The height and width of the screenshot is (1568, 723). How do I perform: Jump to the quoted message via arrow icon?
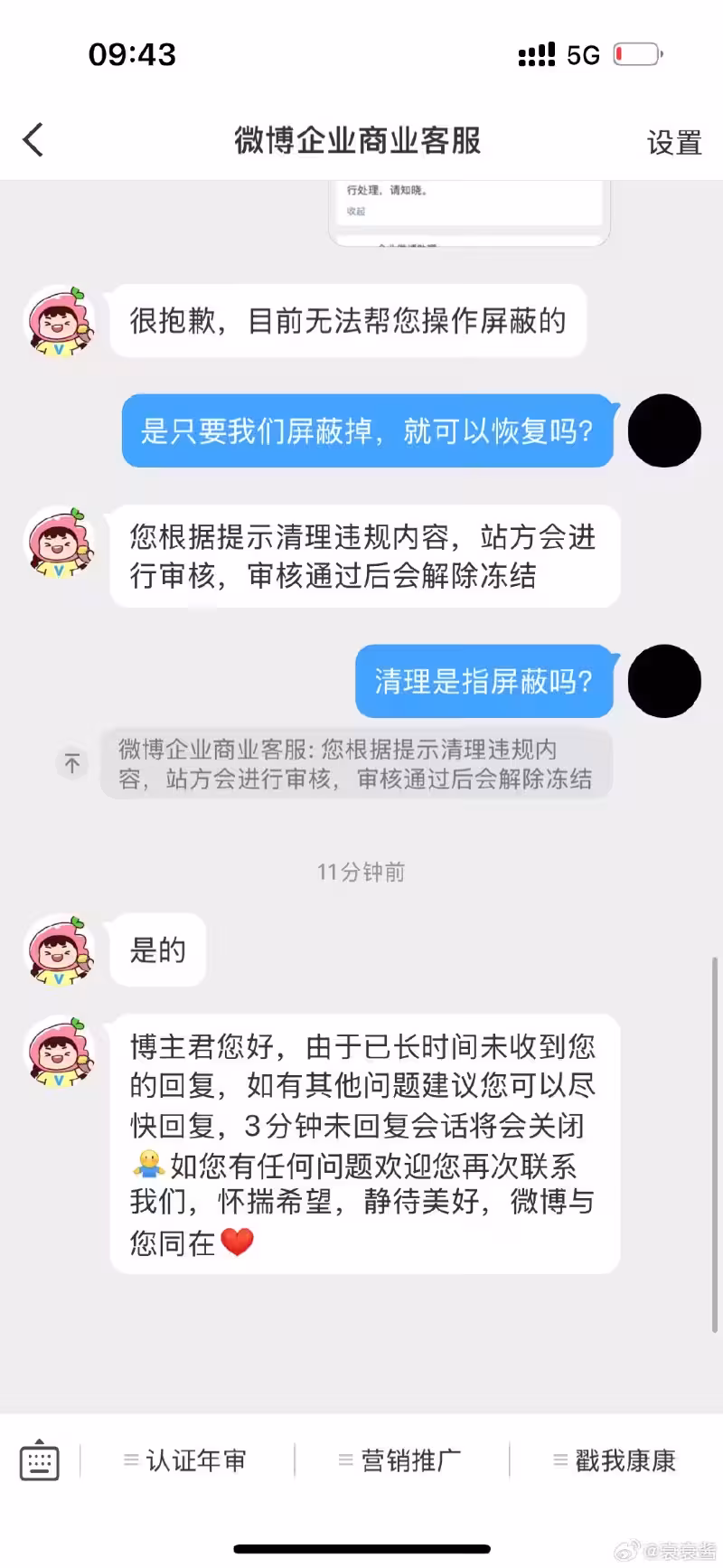click(72, 763)
